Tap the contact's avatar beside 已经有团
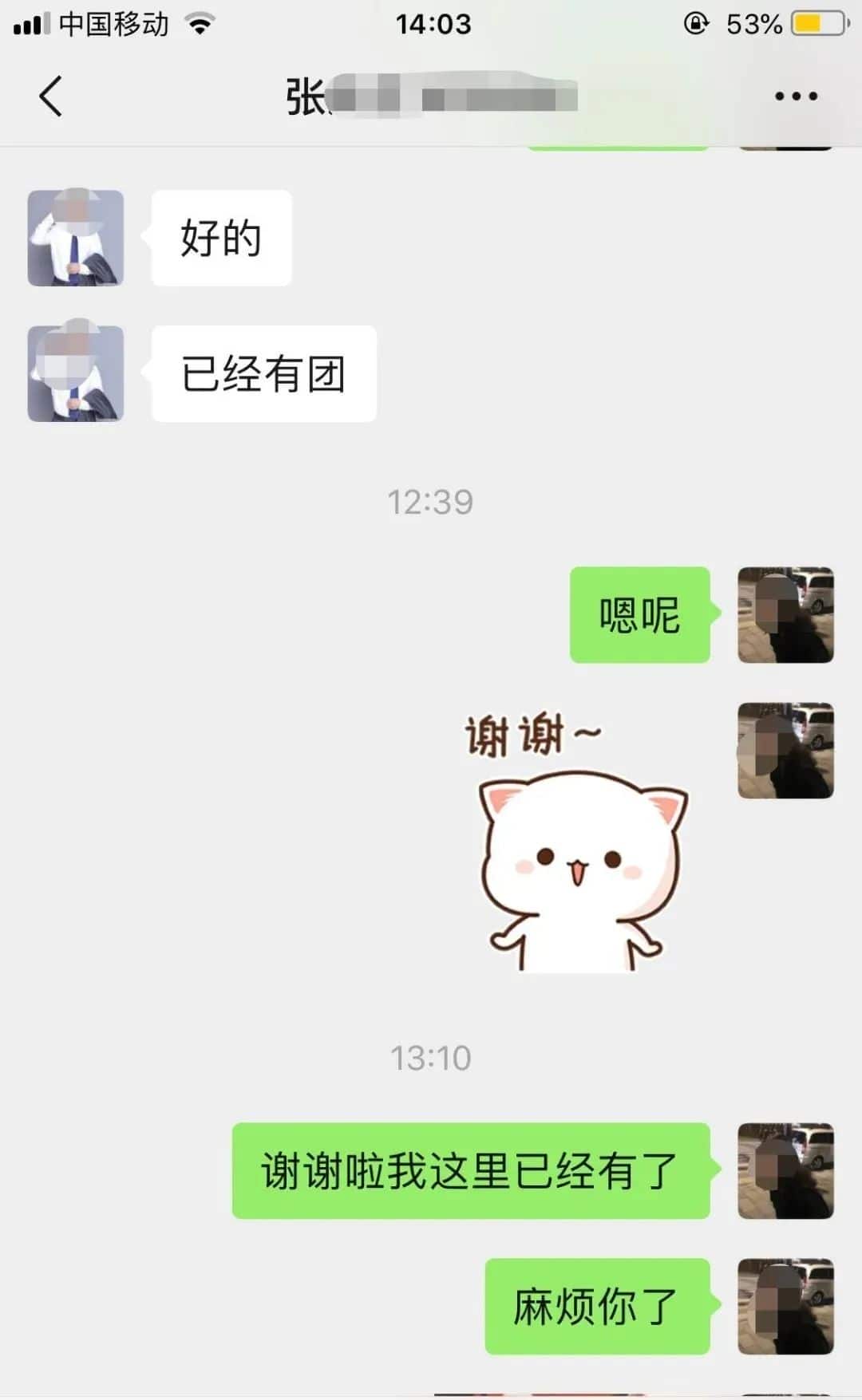Viewport: 862px width, 1400px height. coord(76,373)
